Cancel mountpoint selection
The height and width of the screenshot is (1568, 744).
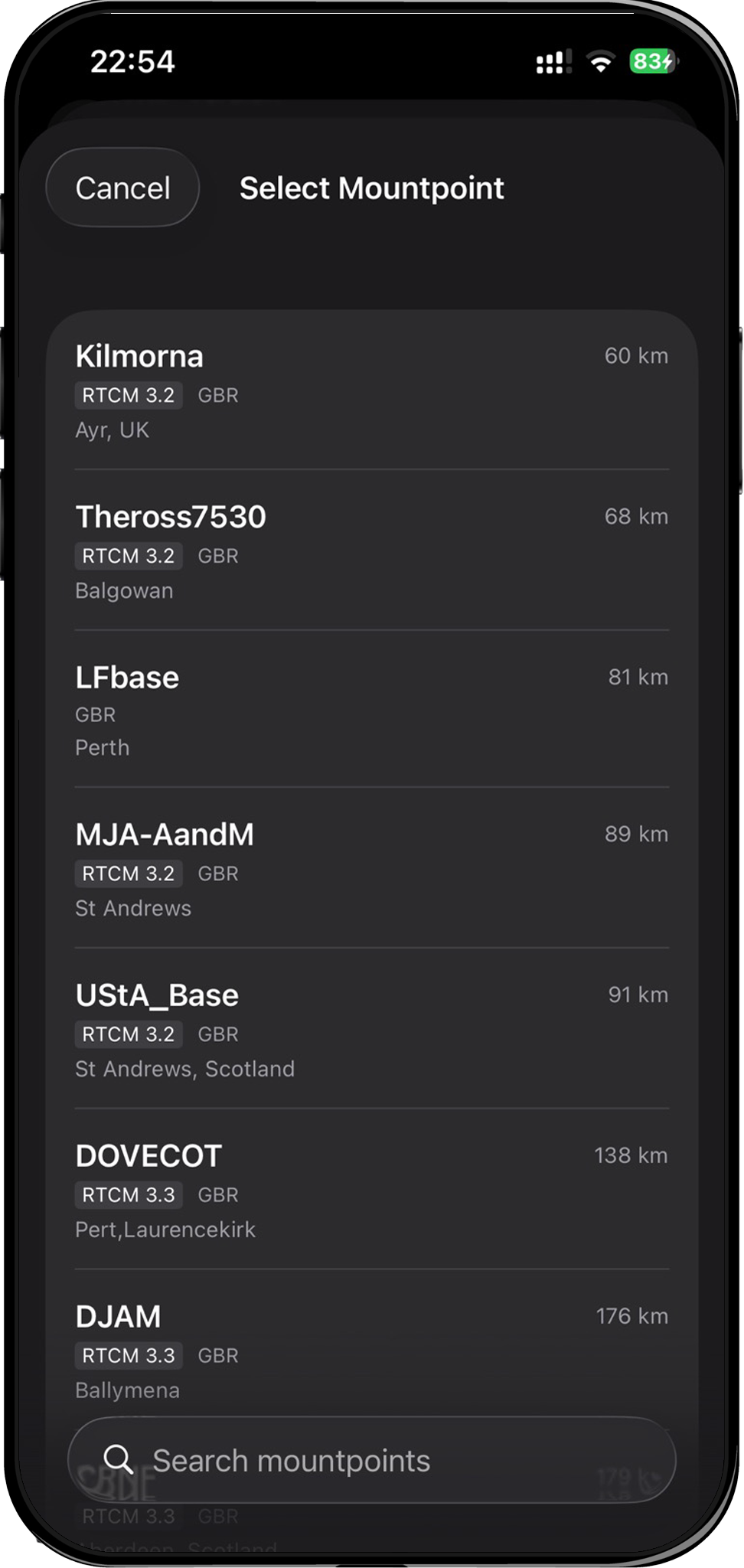(x=122, y=188)
